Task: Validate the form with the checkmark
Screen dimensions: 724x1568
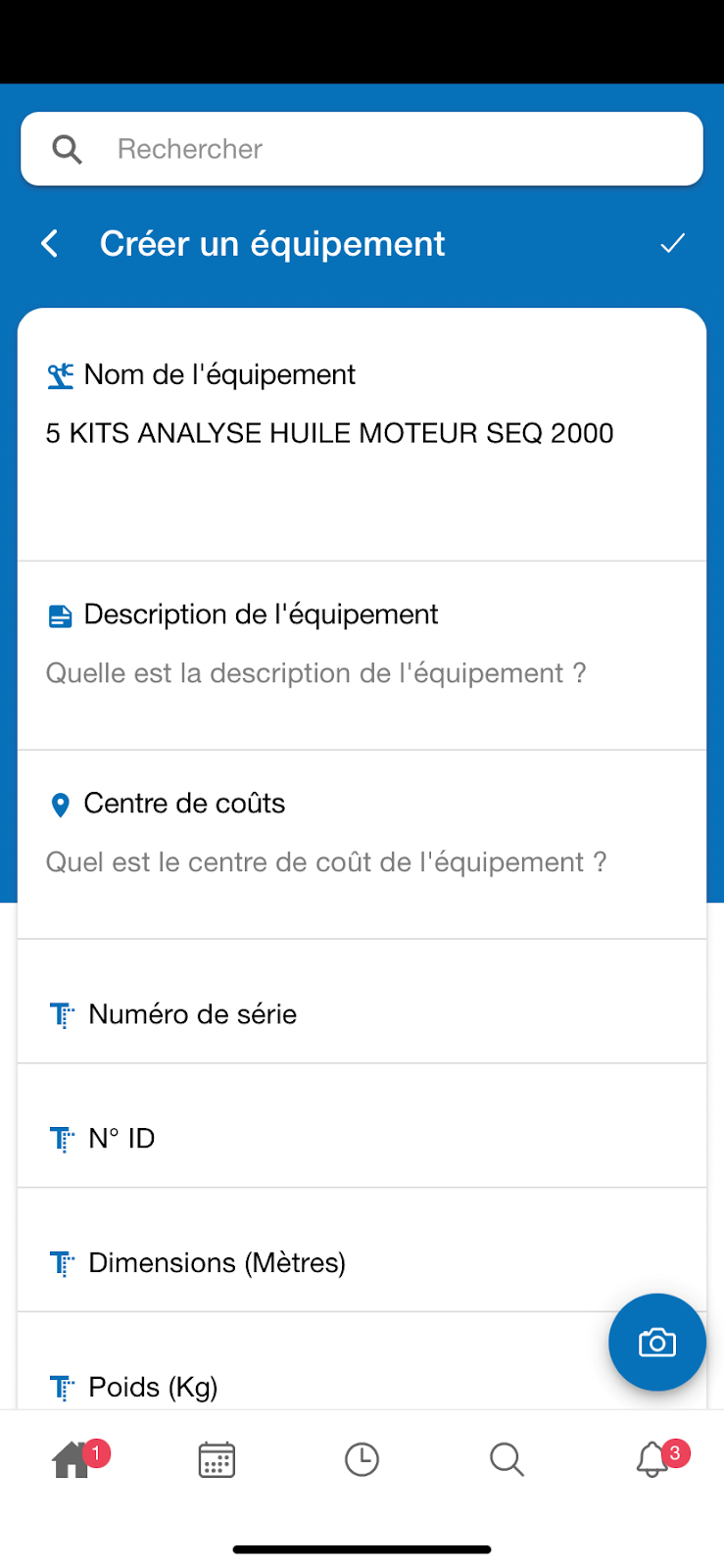Action: click(672, 243)
